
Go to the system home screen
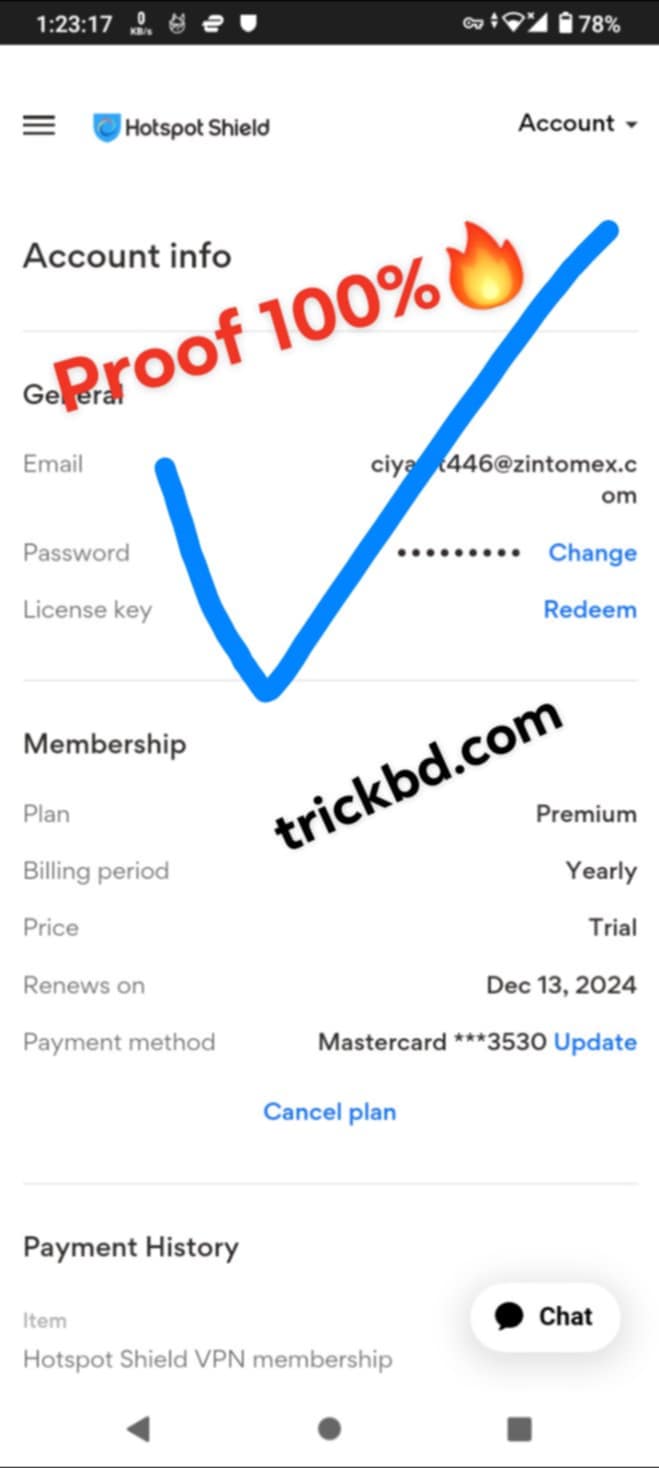(329, 1429)
